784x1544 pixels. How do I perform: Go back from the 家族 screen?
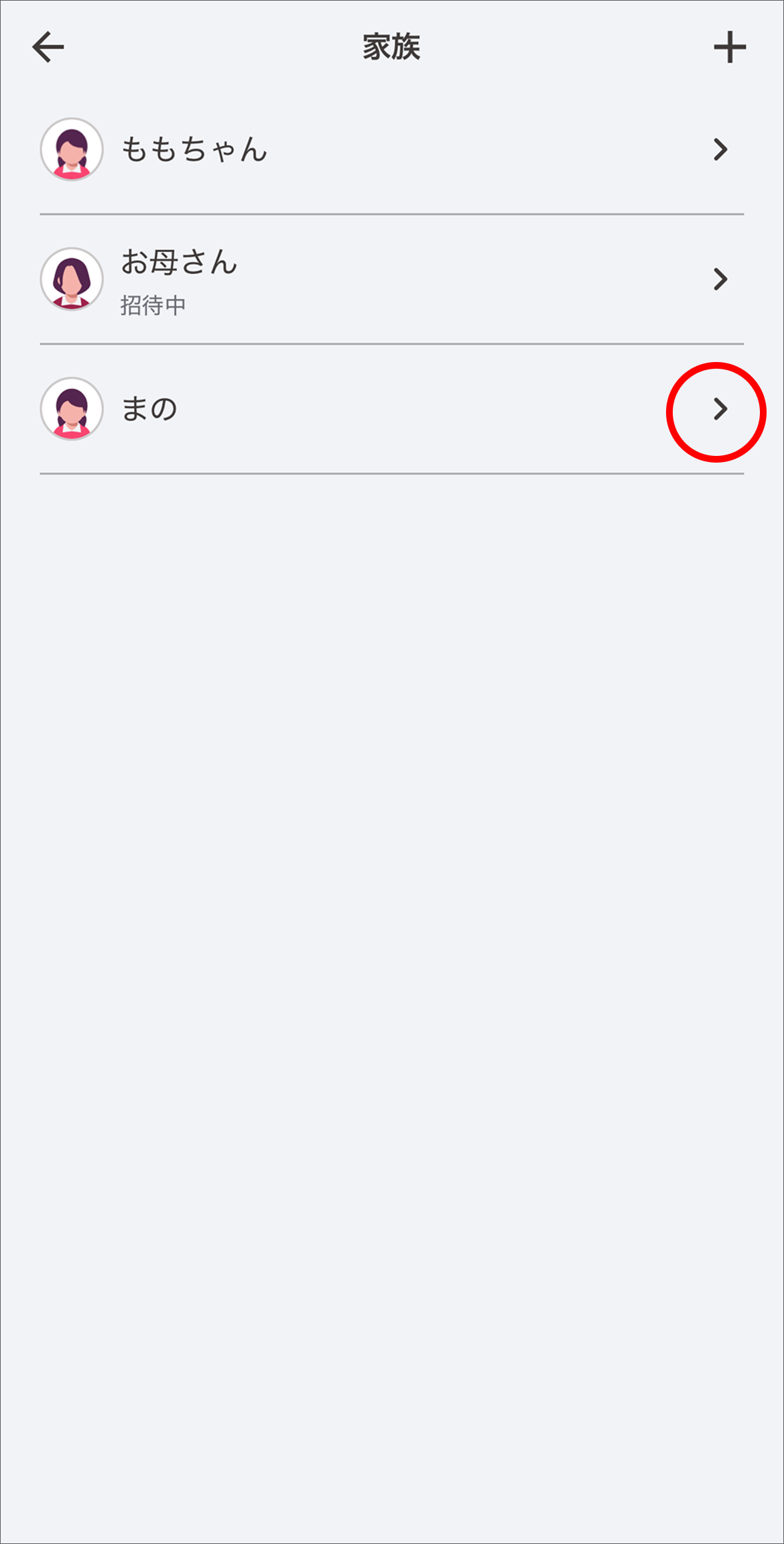(48, 48)
